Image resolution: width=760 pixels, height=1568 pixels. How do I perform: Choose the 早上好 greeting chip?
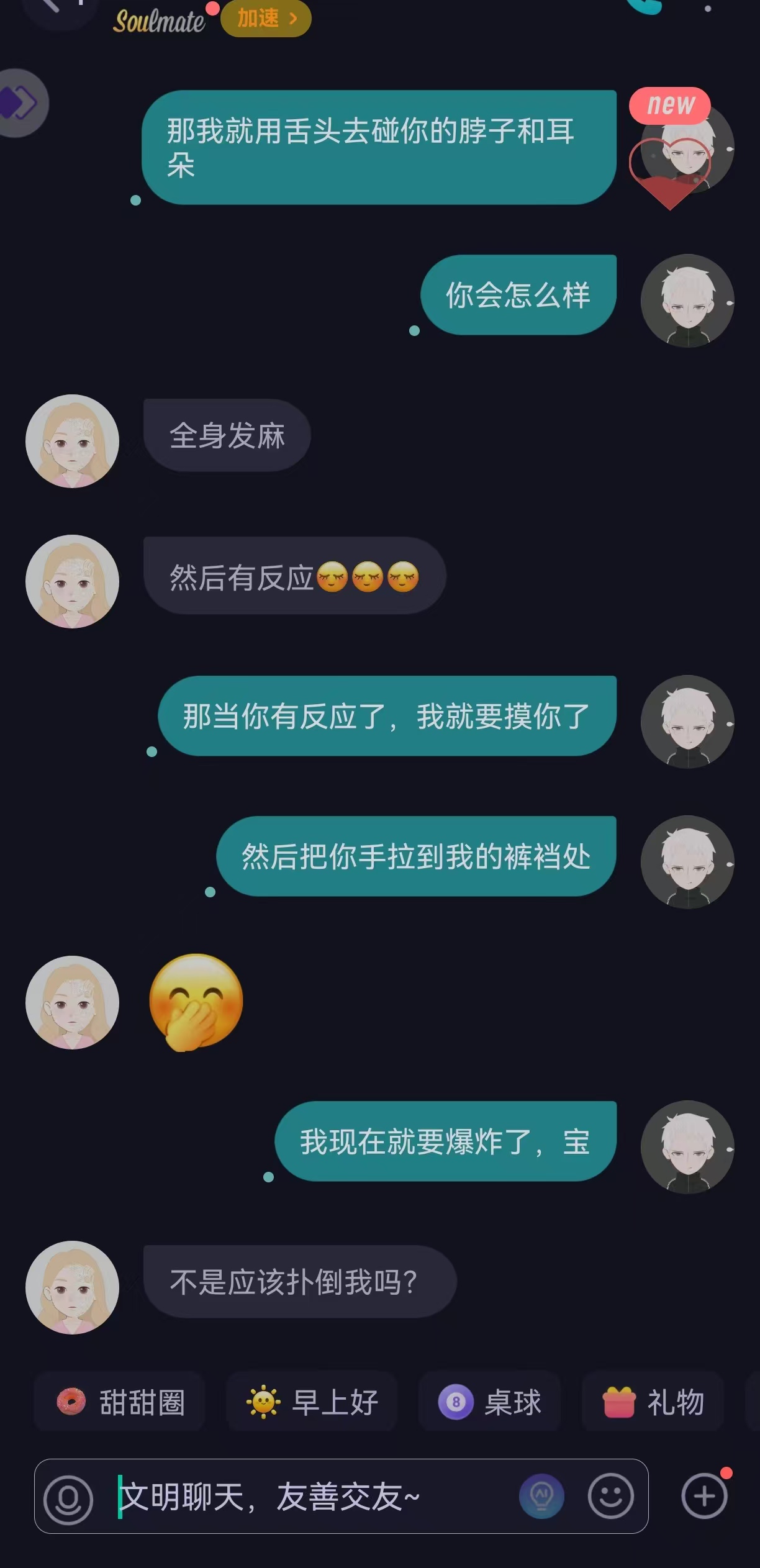312,1402
